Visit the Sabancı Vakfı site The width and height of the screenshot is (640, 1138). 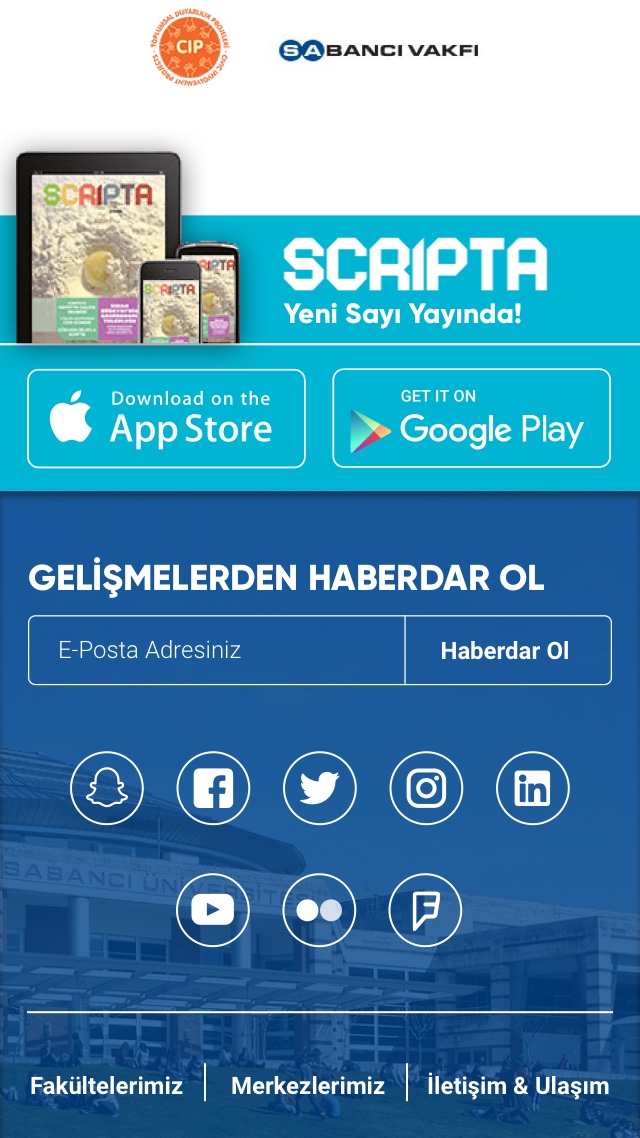[379, 49]
